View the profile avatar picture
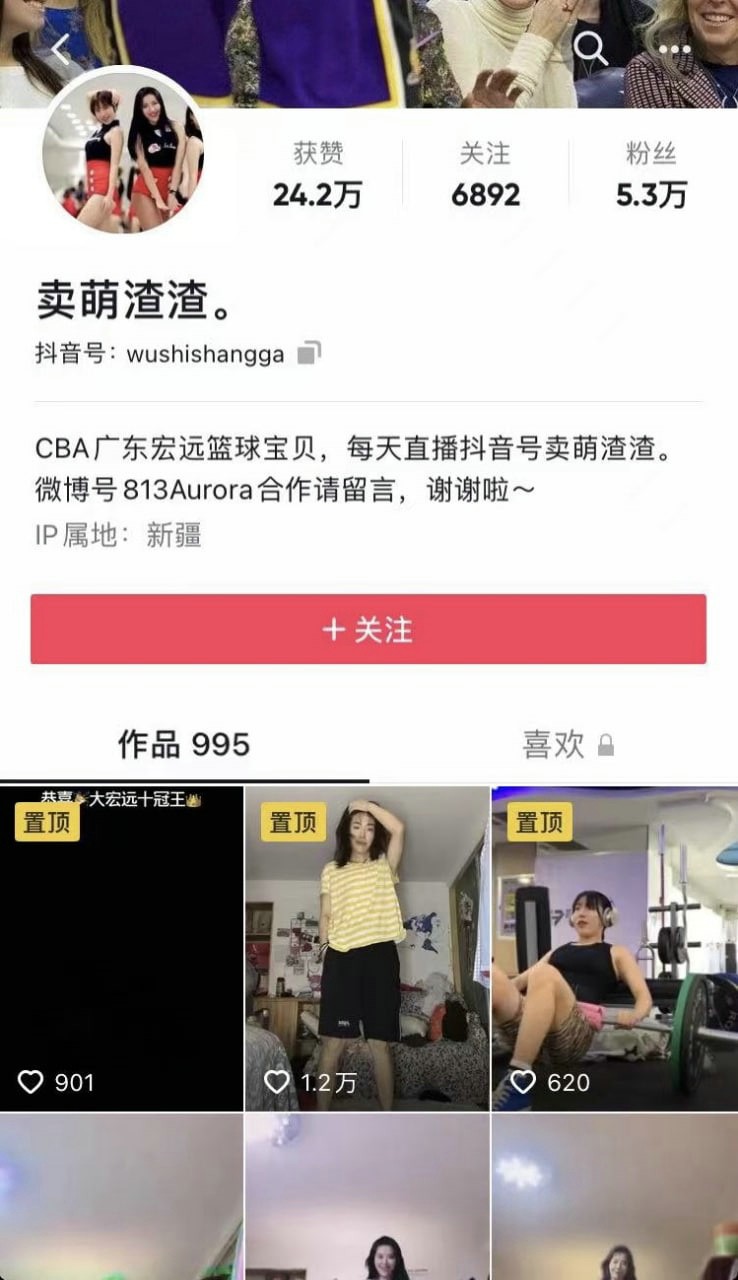 [123, 150]
